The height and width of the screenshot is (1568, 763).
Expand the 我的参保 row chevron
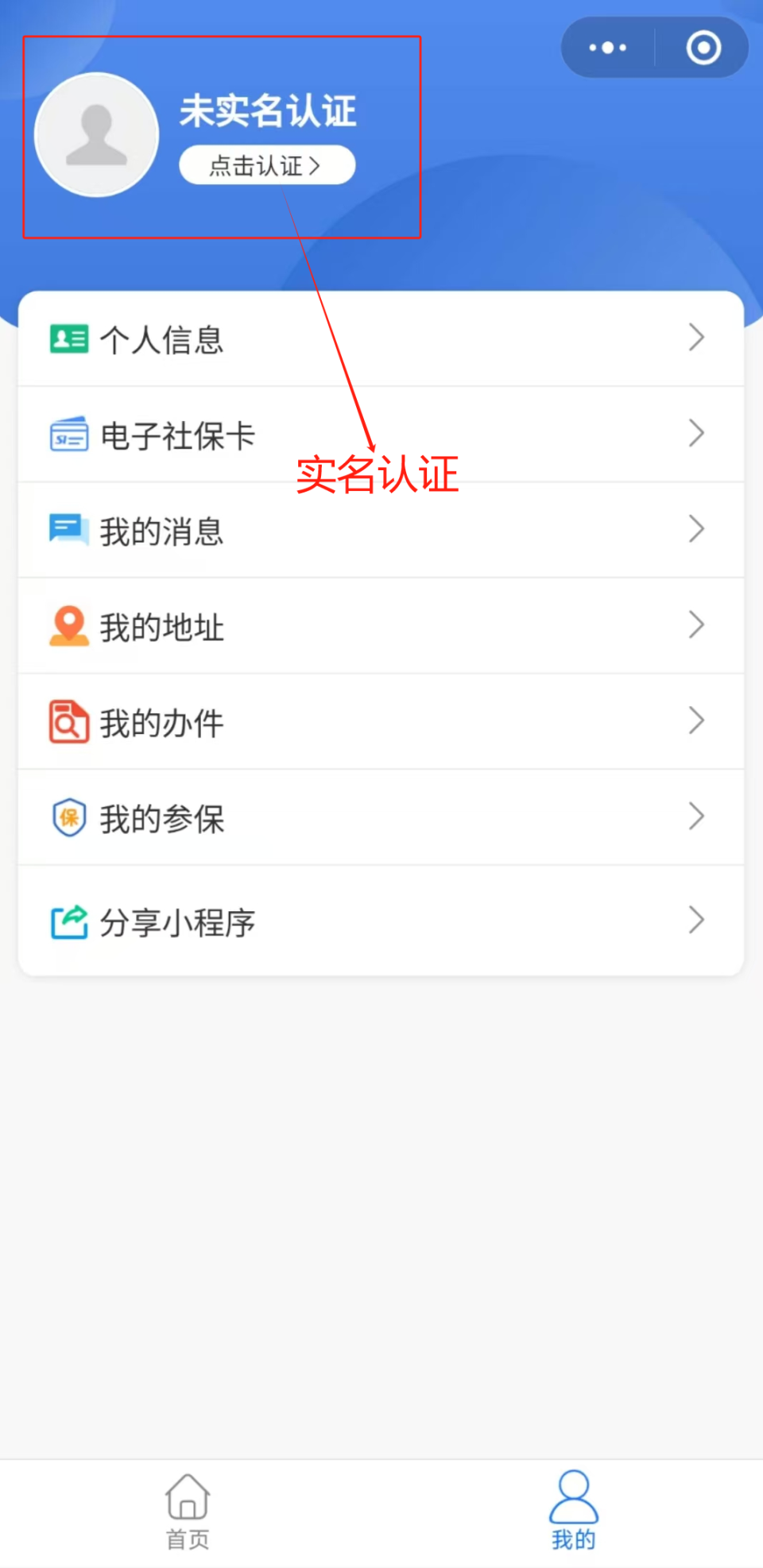[696, 816]
